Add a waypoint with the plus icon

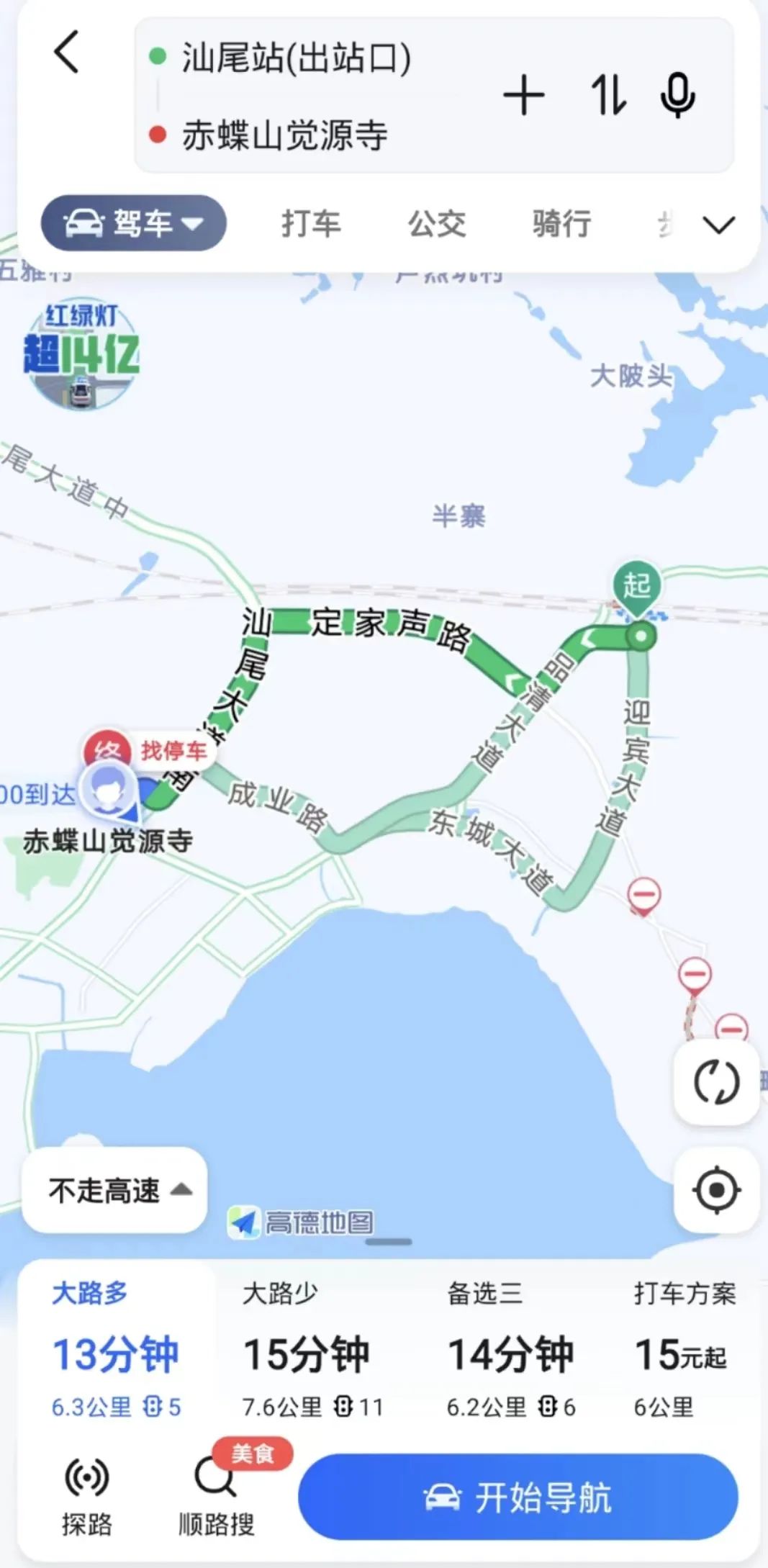[x=523, y=96]
